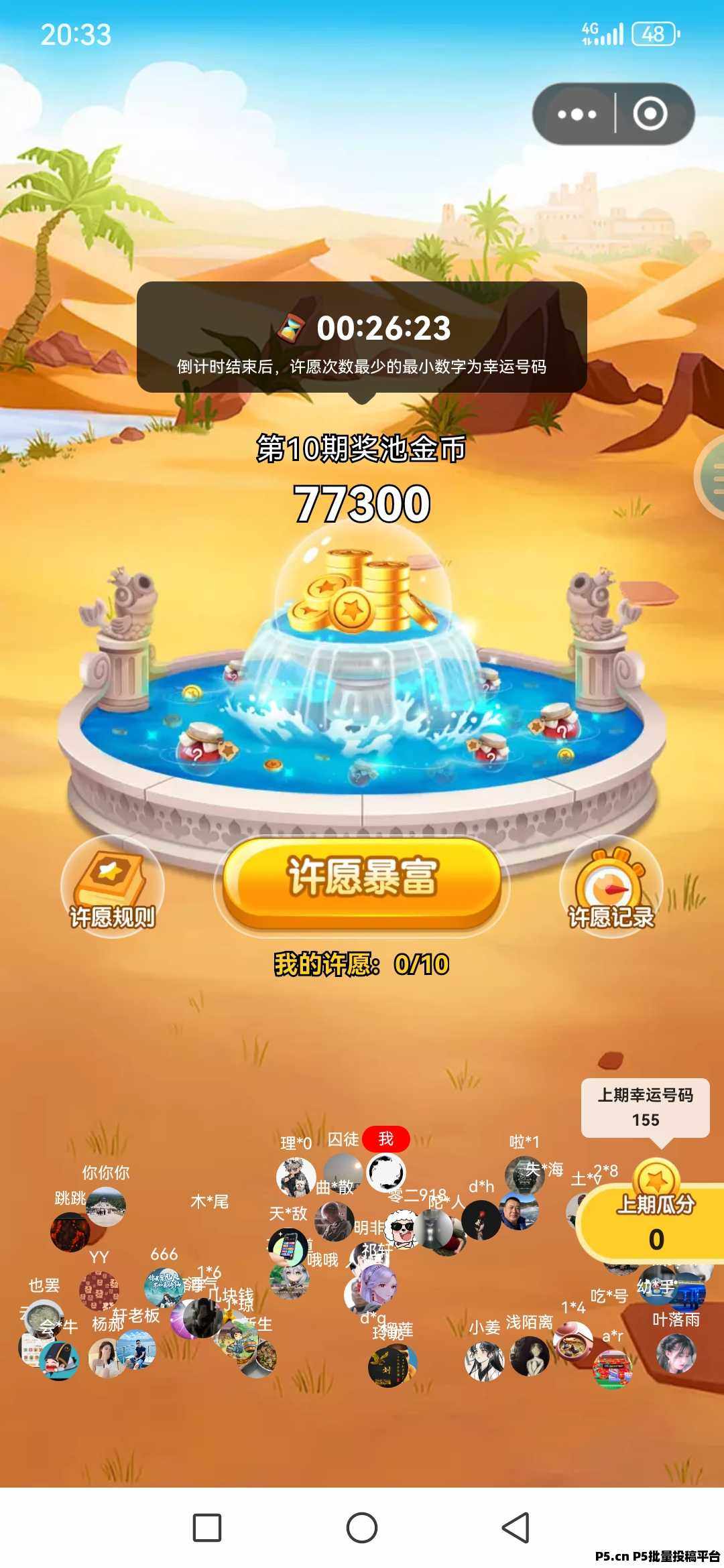Open the mini program more menu
Viewport: 724px width, 1568px height.
tap(577, 114)
